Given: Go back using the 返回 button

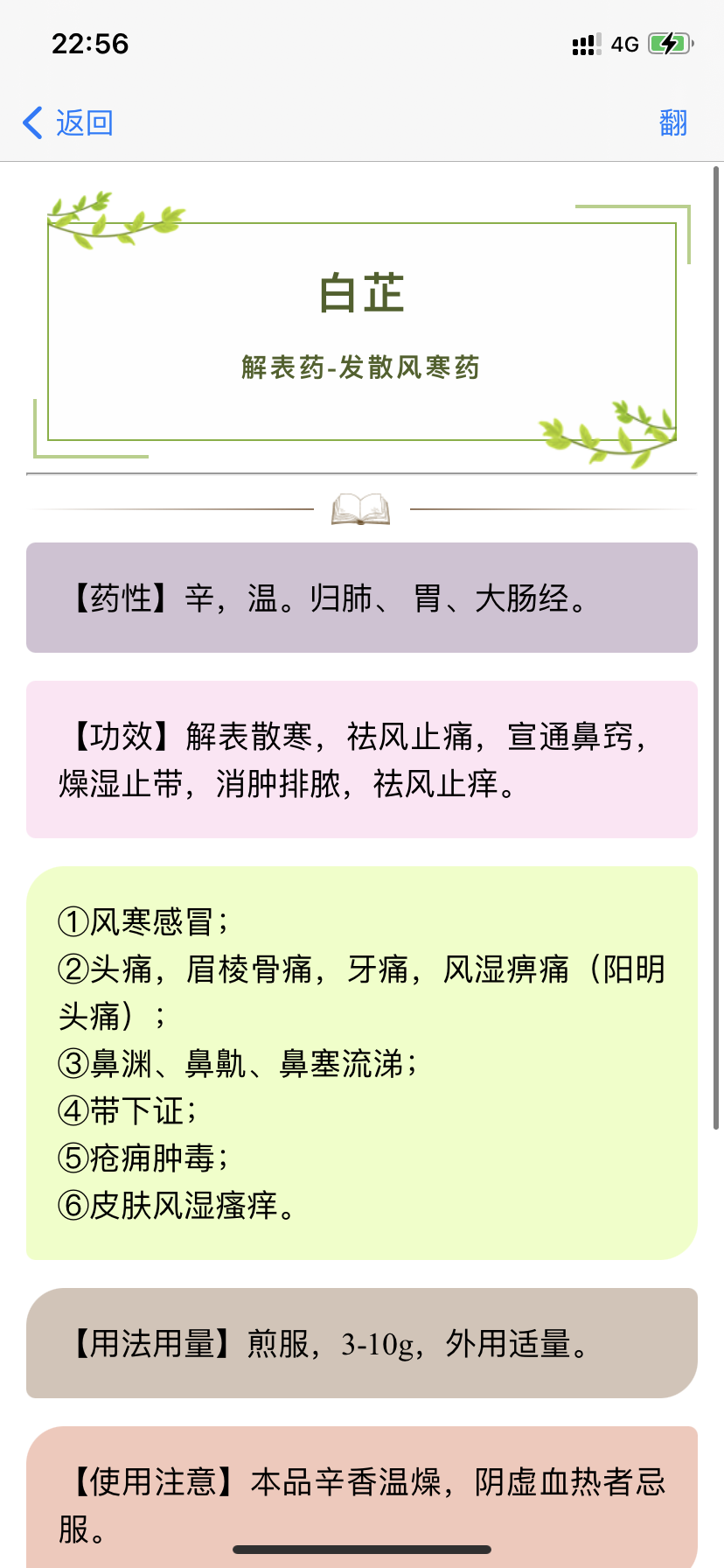Looking at the screenshot, I should (68, 122).
